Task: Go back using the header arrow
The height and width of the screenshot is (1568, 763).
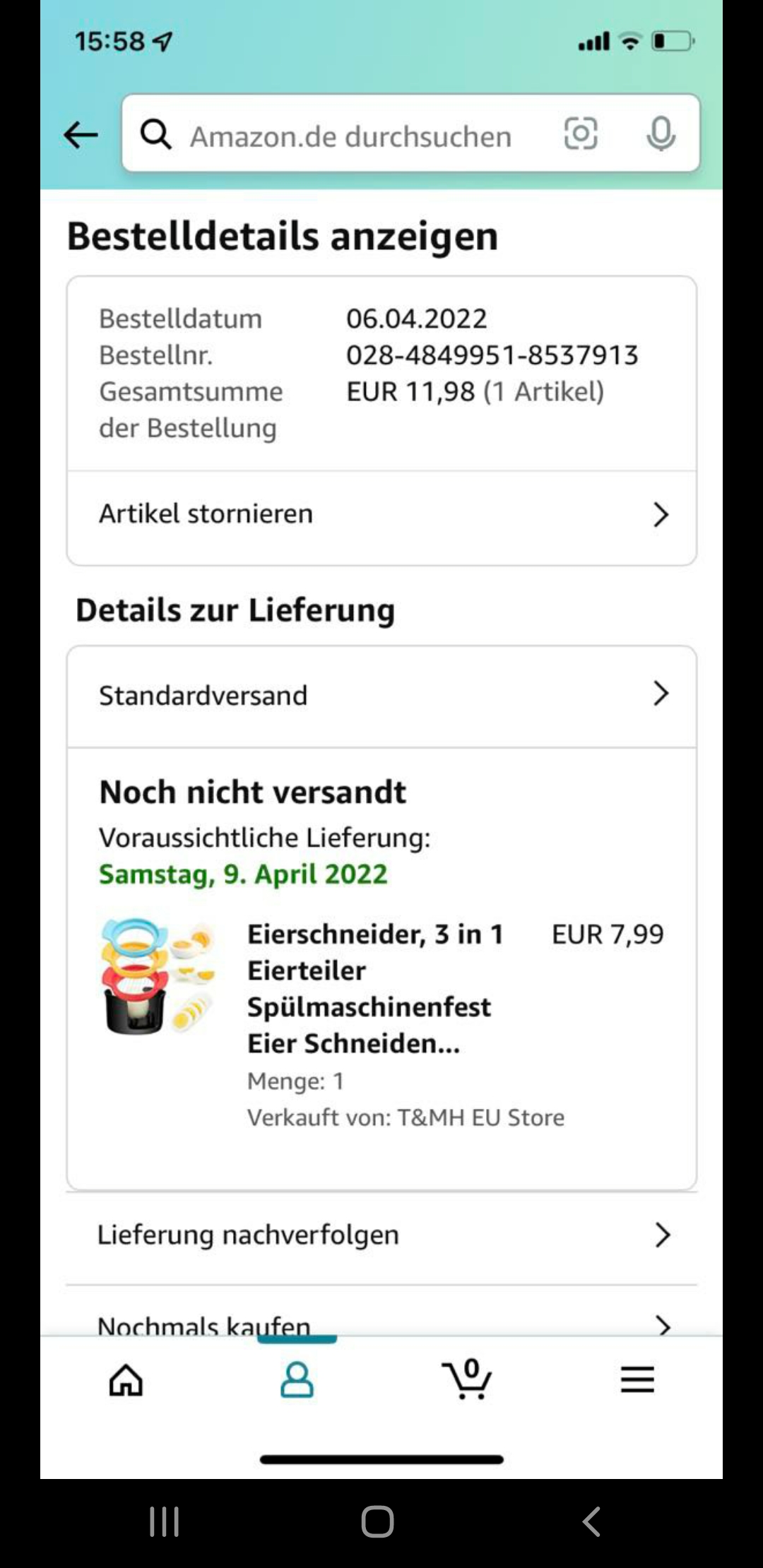Action: click(x=81, y=134)
